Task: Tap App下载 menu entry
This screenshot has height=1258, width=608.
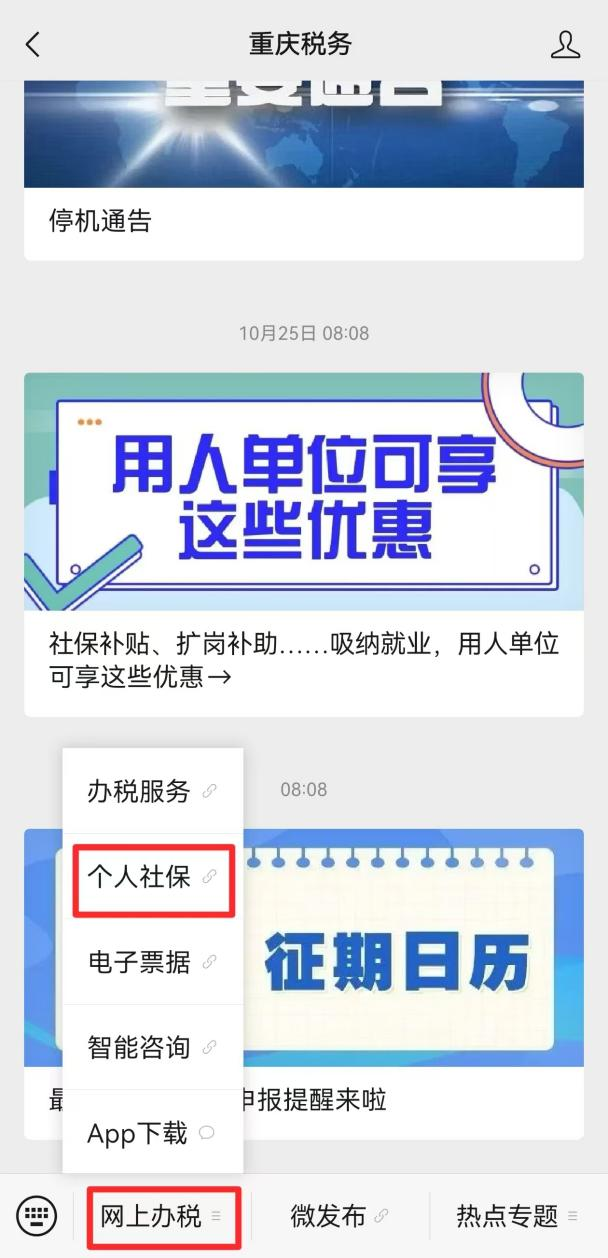Action: (152, 1133)
